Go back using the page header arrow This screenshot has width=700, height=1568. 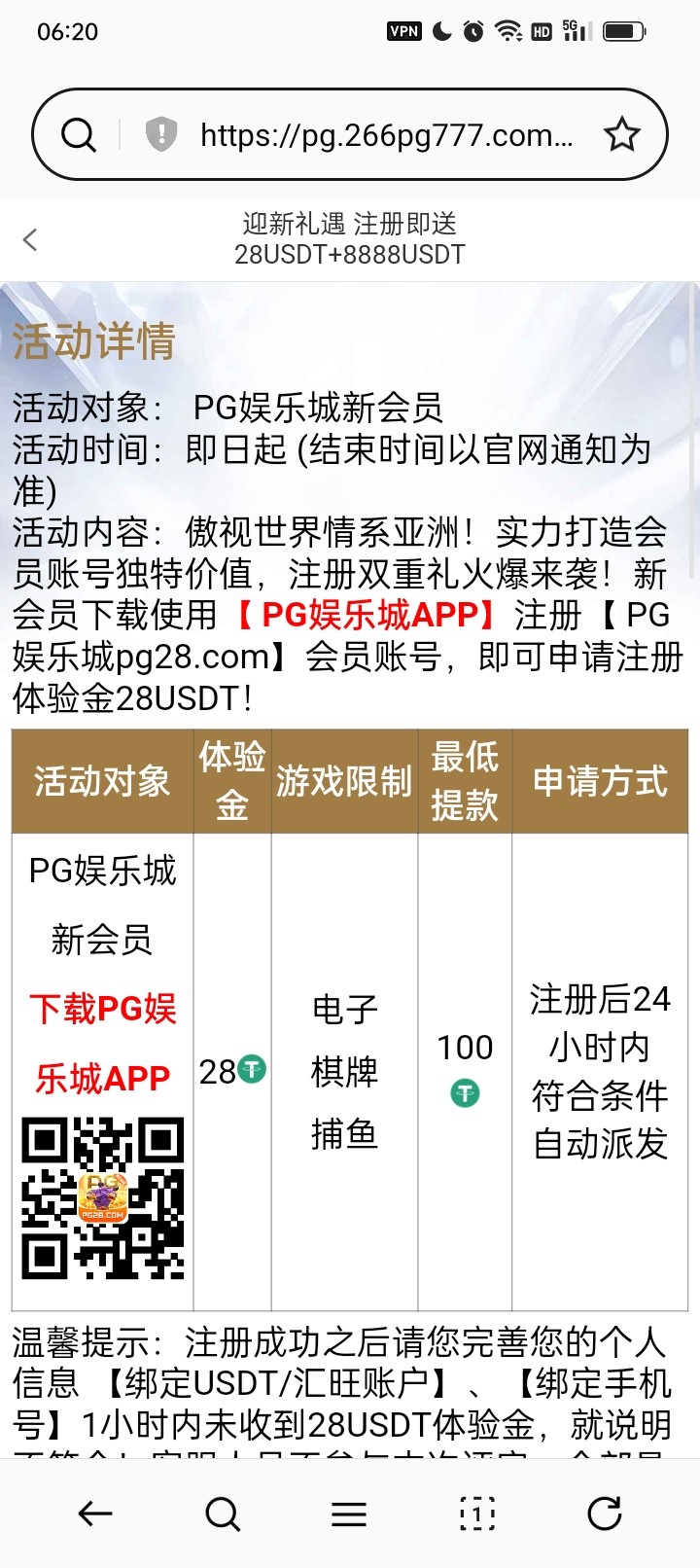coord(30,239)
